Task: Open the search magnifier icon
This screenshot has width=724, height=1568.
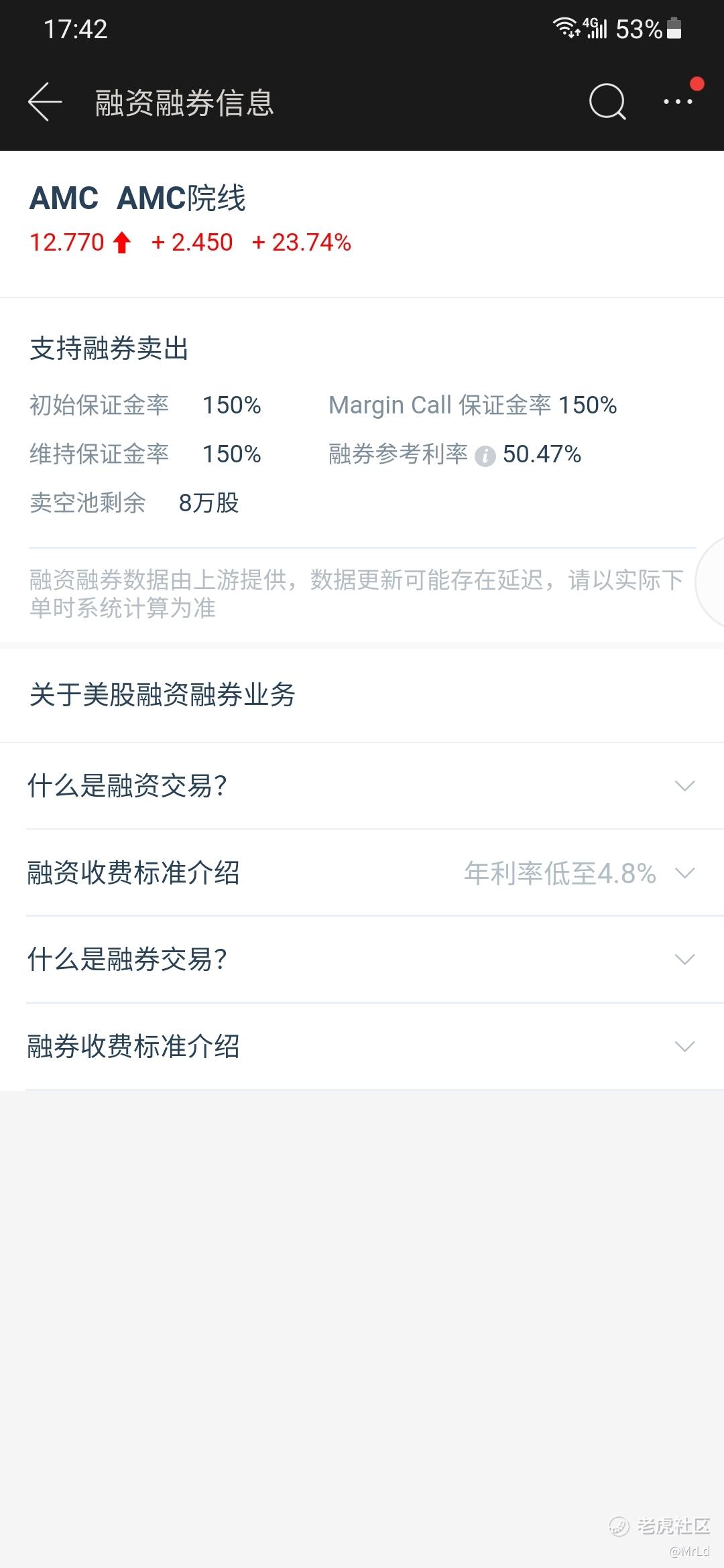Action: pos(607,102)
